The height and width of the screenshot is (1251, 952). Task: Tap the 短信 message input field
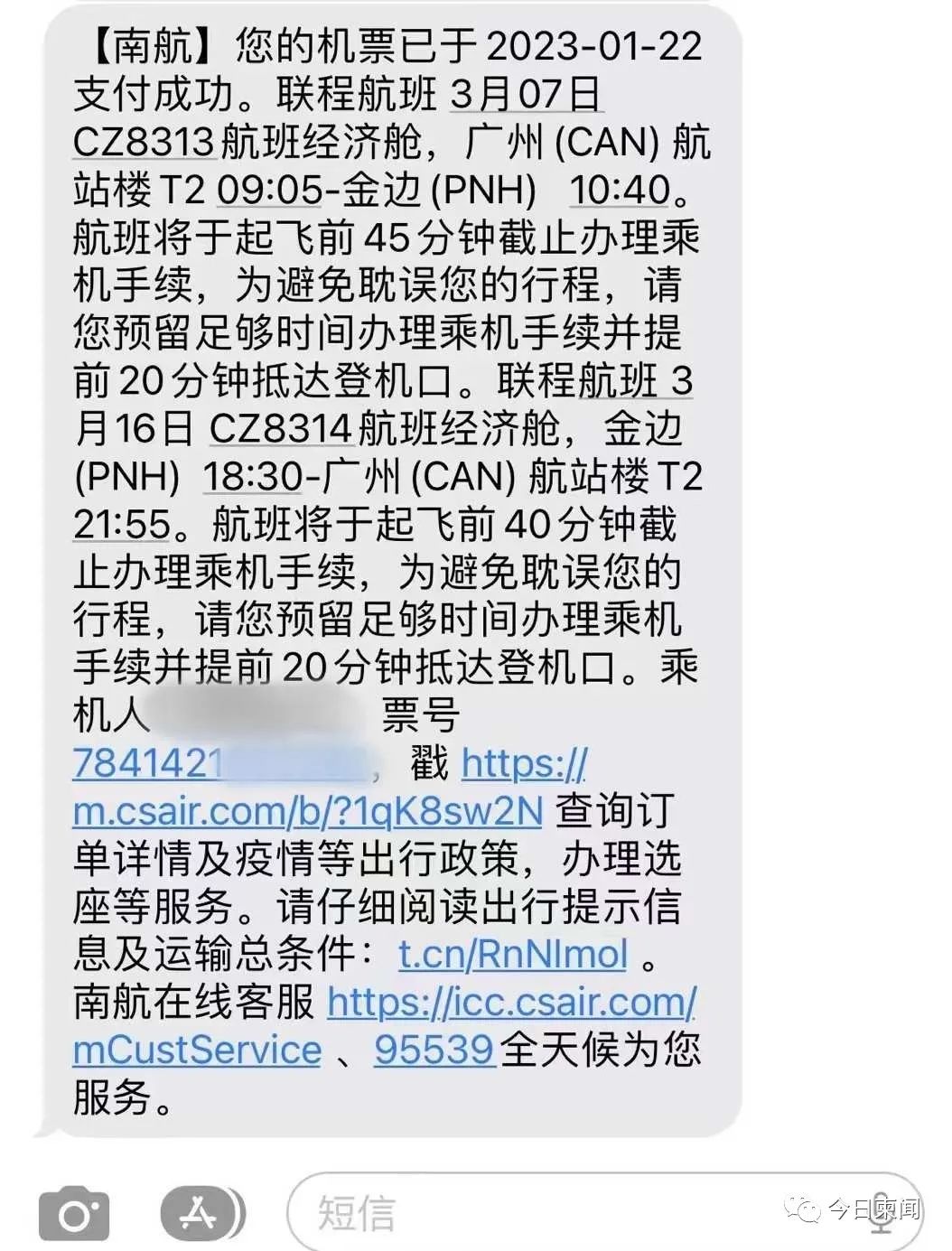(x=542, y=1213)
